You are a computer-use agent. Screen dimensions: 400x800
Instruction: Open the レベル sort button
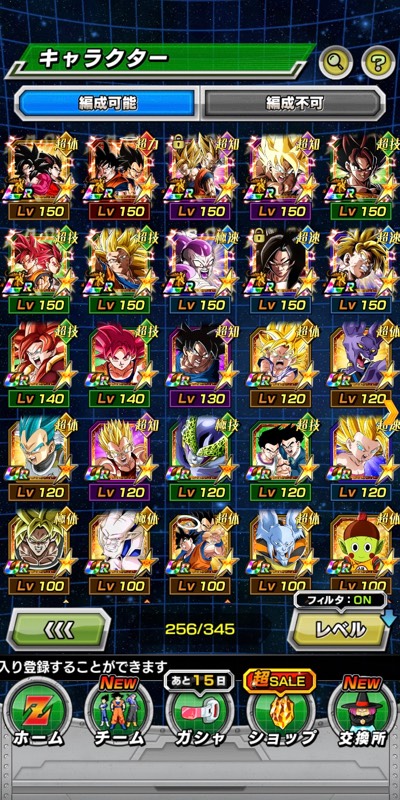click(x=339, y=630)
